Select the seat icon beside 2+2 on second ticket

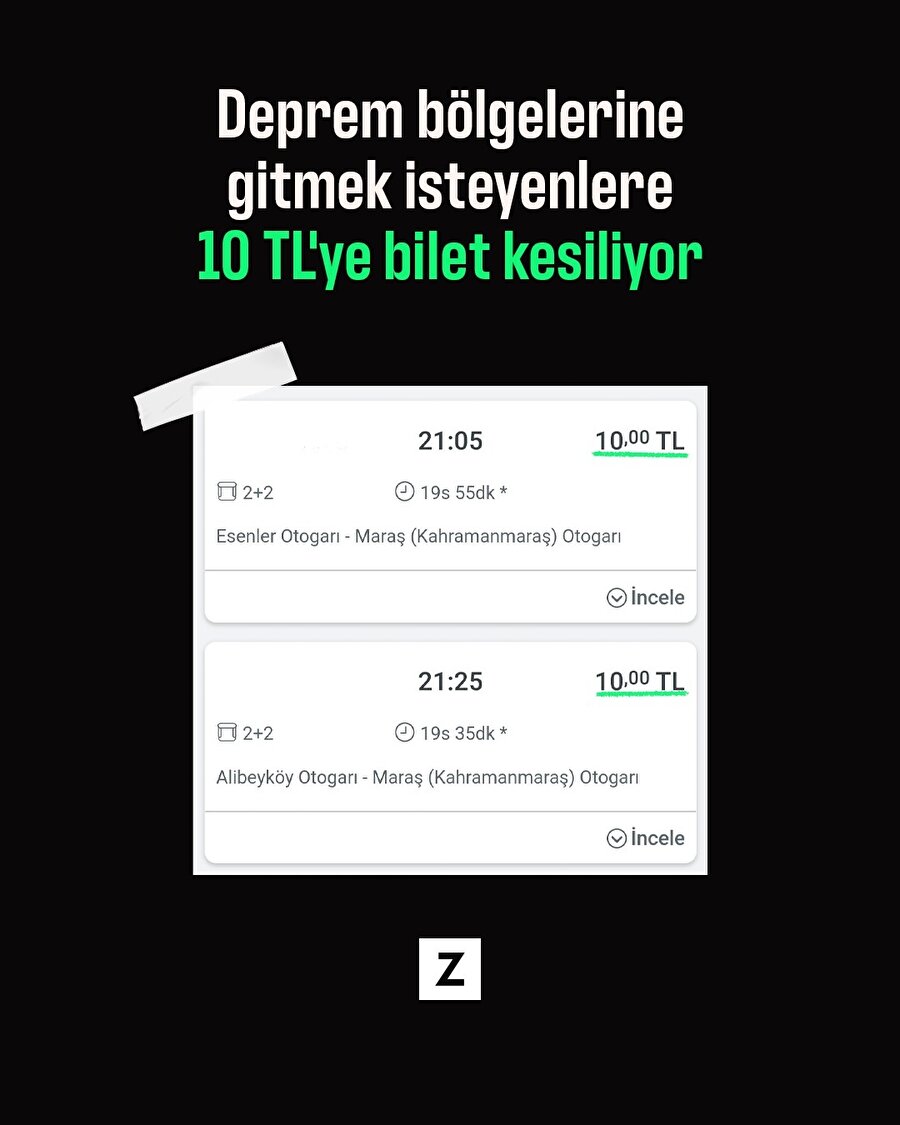point(226,733)
